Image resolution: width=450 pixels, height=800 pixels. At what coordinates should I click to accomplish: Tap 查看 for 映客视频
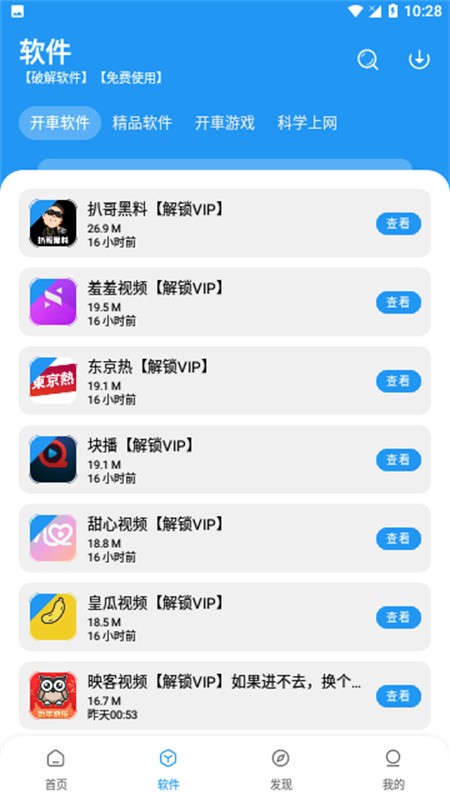click(x=398, y=696)
